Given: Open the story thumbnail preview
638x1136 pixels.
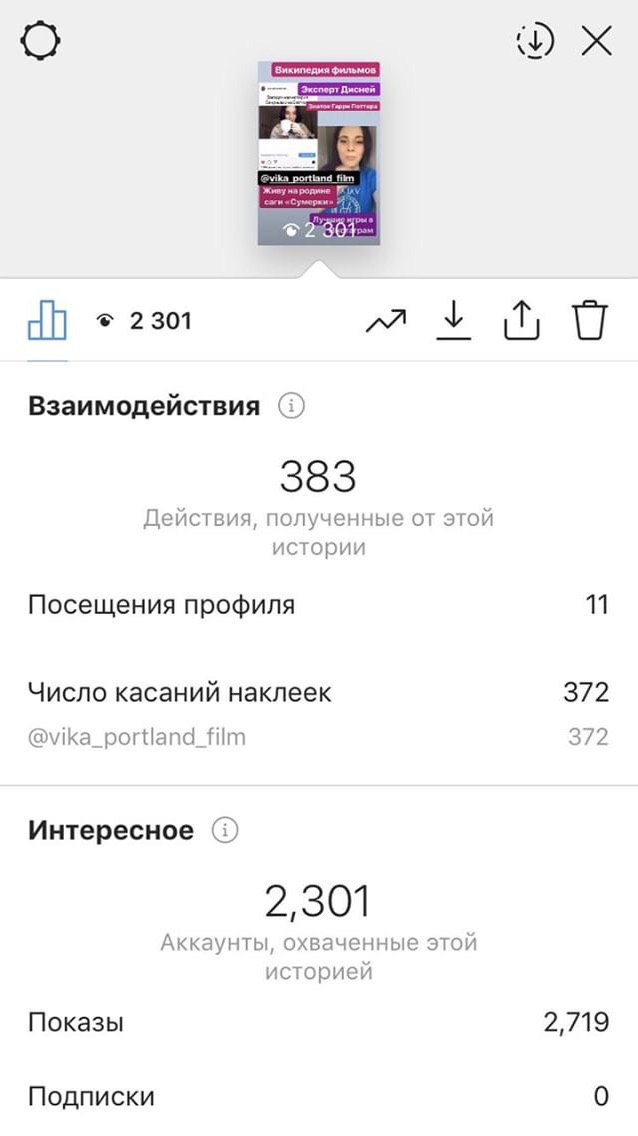Looking at the screenshot, I should 319,153.
